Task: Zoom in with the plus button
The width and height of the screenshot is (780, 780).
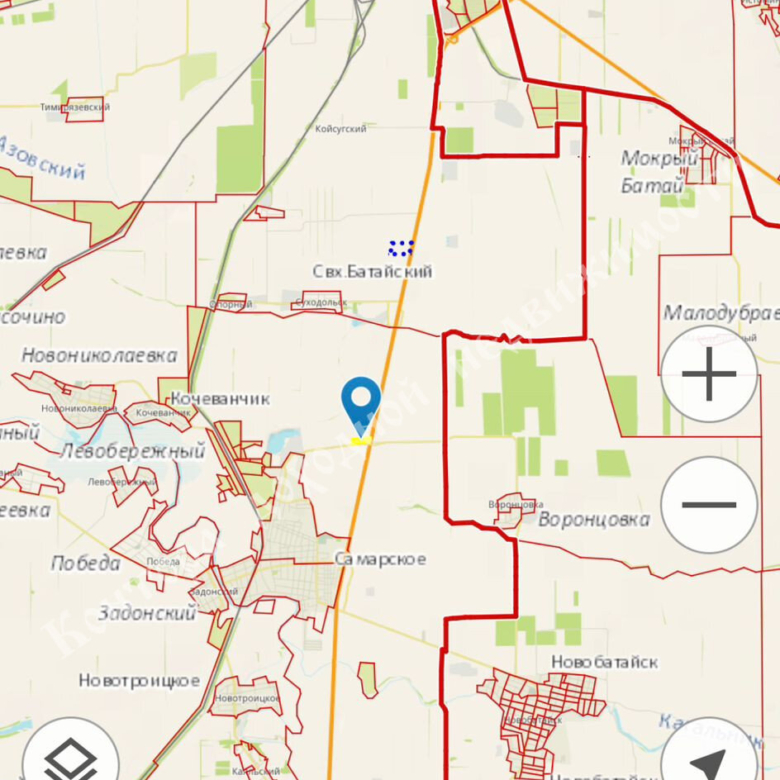Action: (x=709, y=375)
